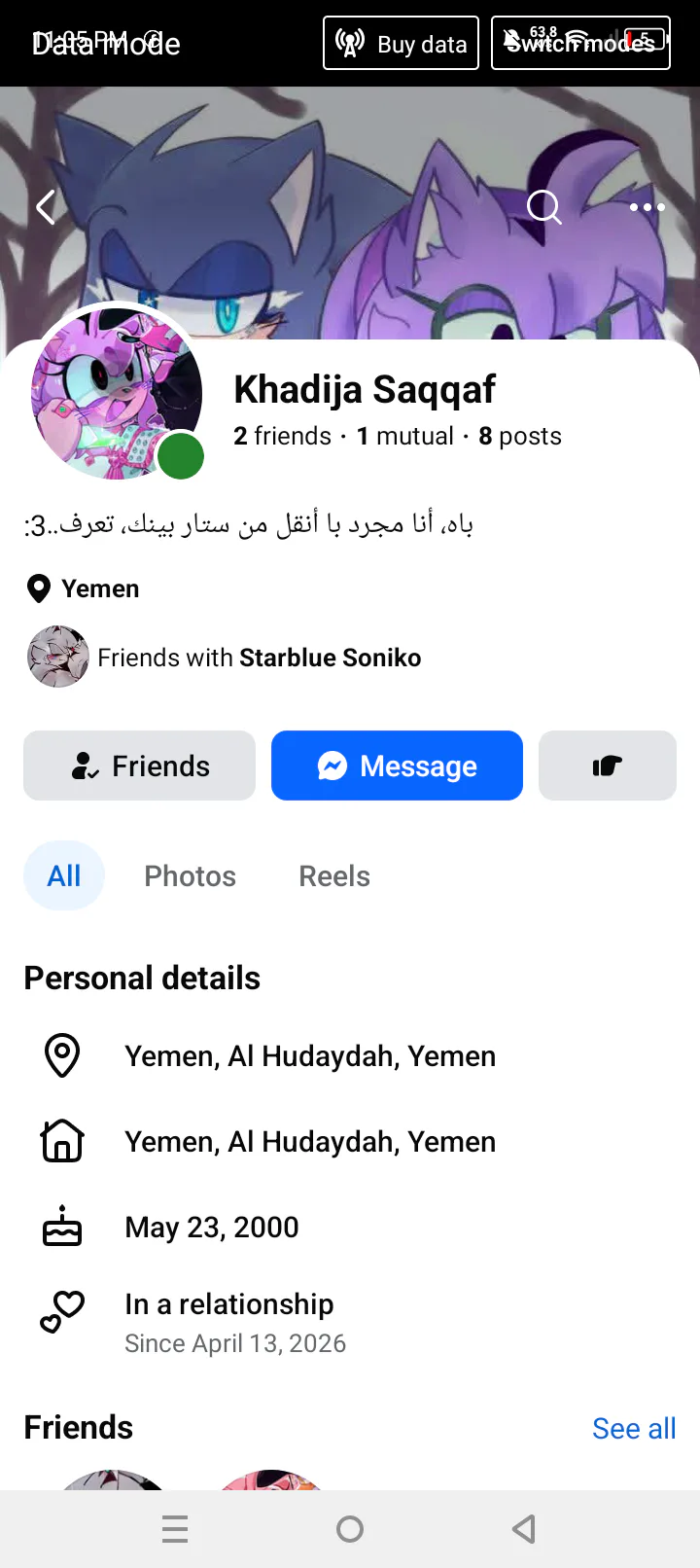The width and height of the screenshot is (700, 1568).
Task: Open mutual friend Starblue Soniko
Action: pos(329,659)
